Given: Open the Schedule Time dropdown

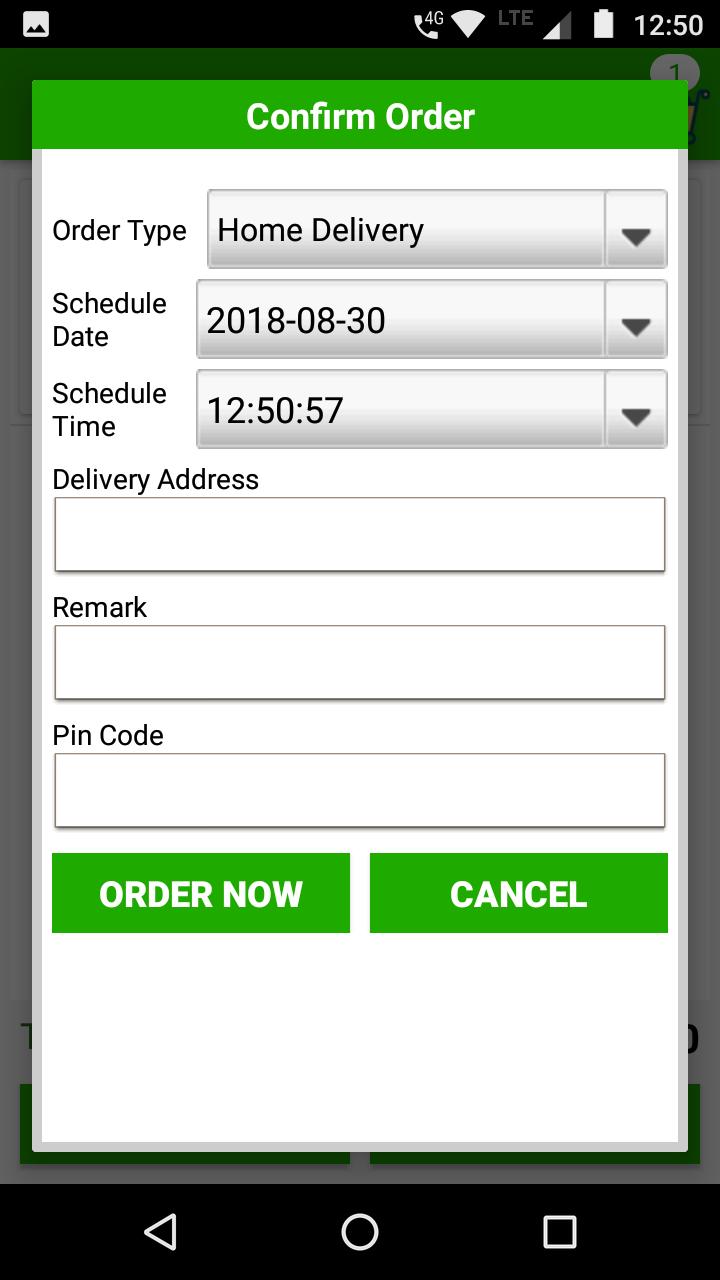Looking at the screenshot, I should [x=432, y=409].
